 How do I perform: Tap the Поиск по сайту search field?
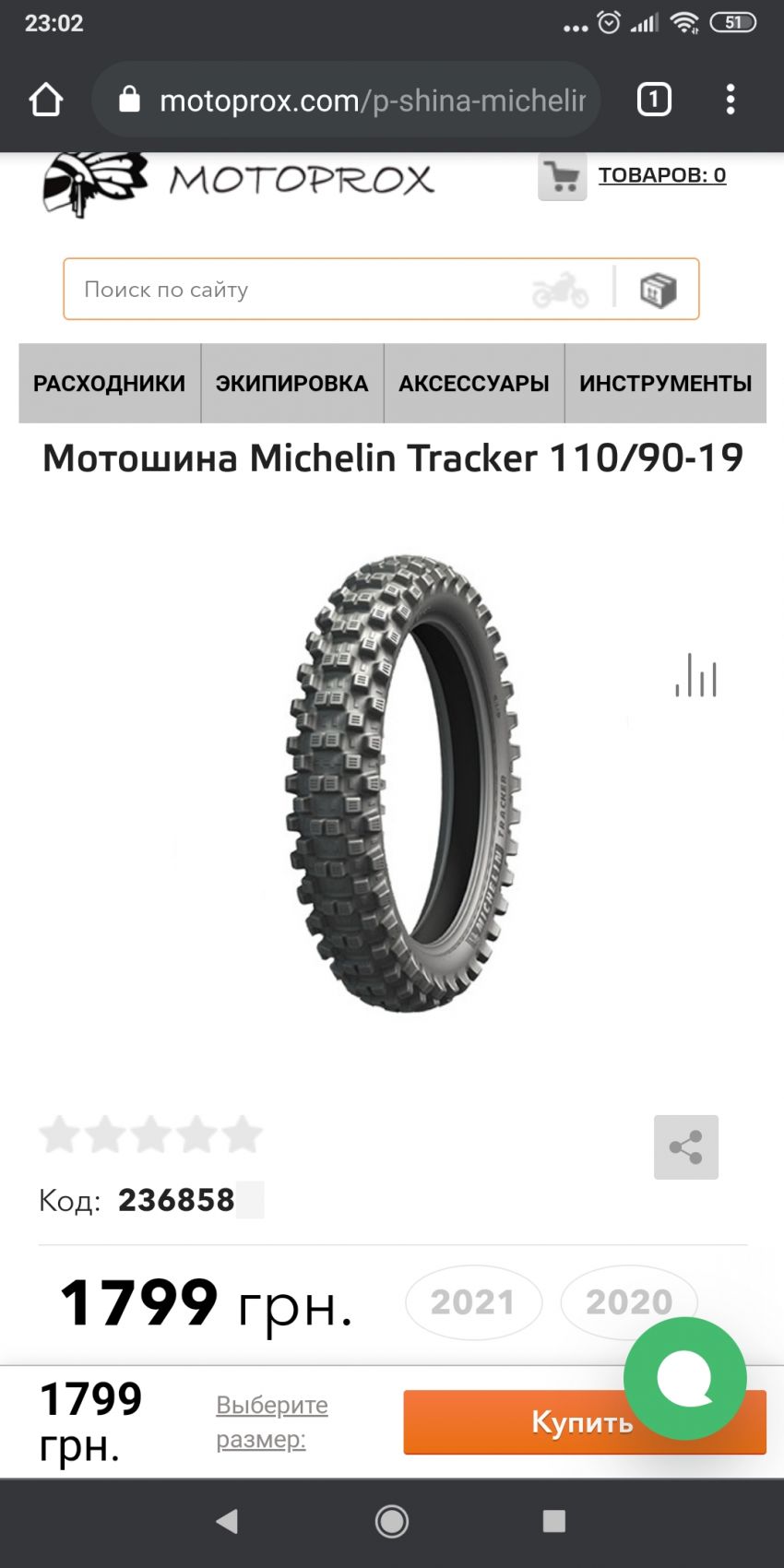(x=295, y=290)
